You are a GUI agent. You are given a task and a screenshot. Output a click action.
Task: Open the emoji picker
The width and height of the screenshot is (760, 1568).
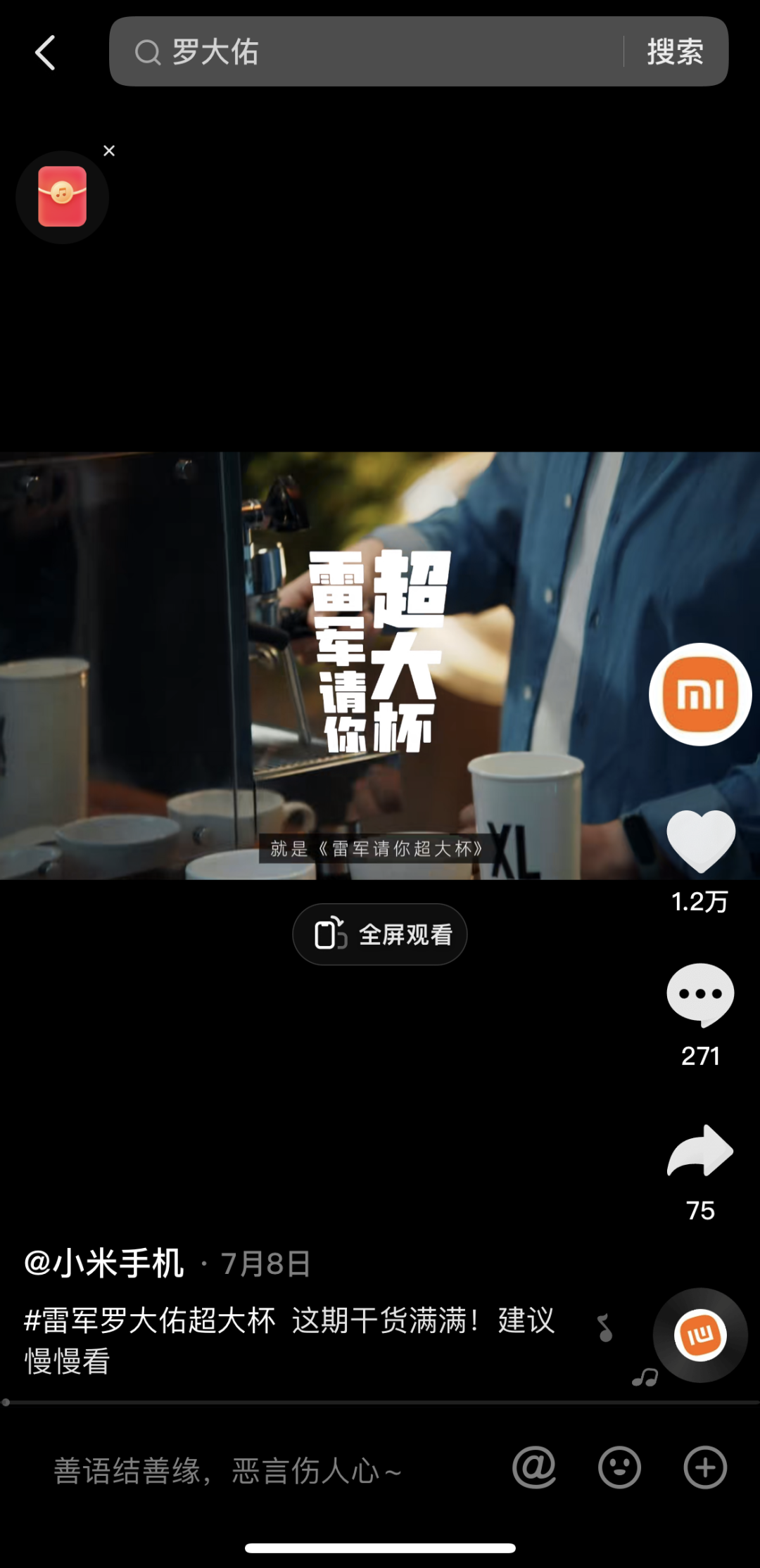click(x=619, y=1467)
